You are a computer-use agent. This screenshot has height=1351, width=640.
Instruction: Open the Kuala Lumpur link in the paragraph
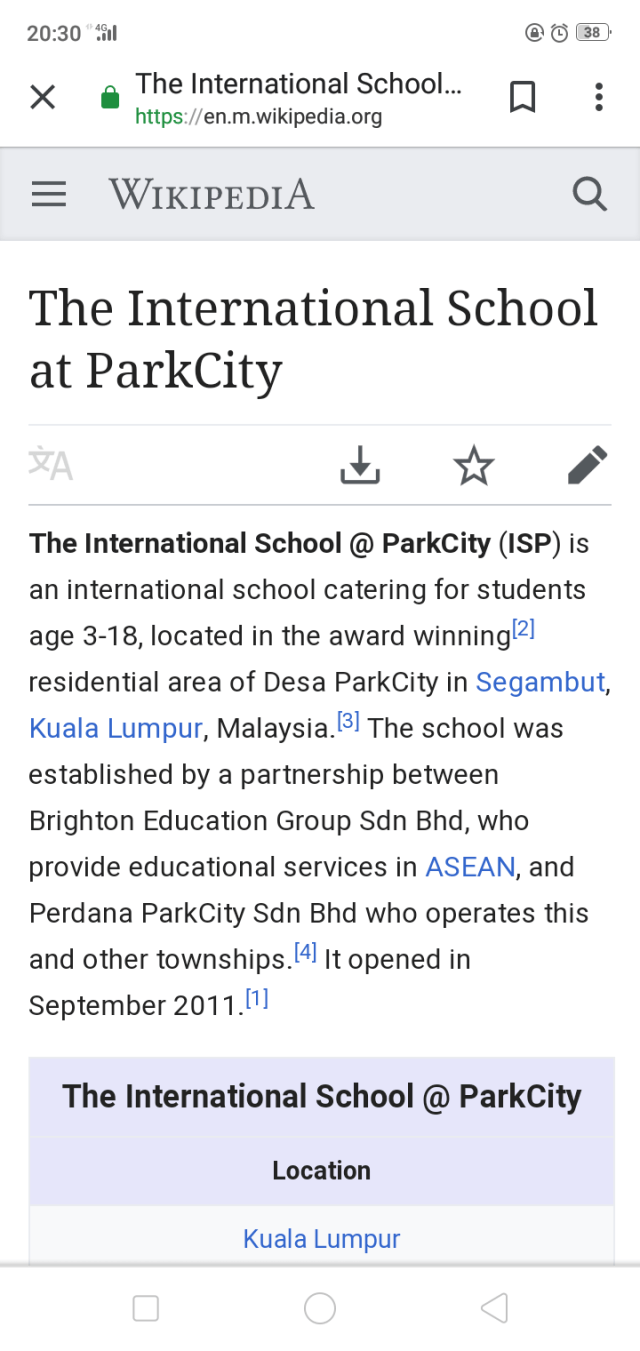115,728
